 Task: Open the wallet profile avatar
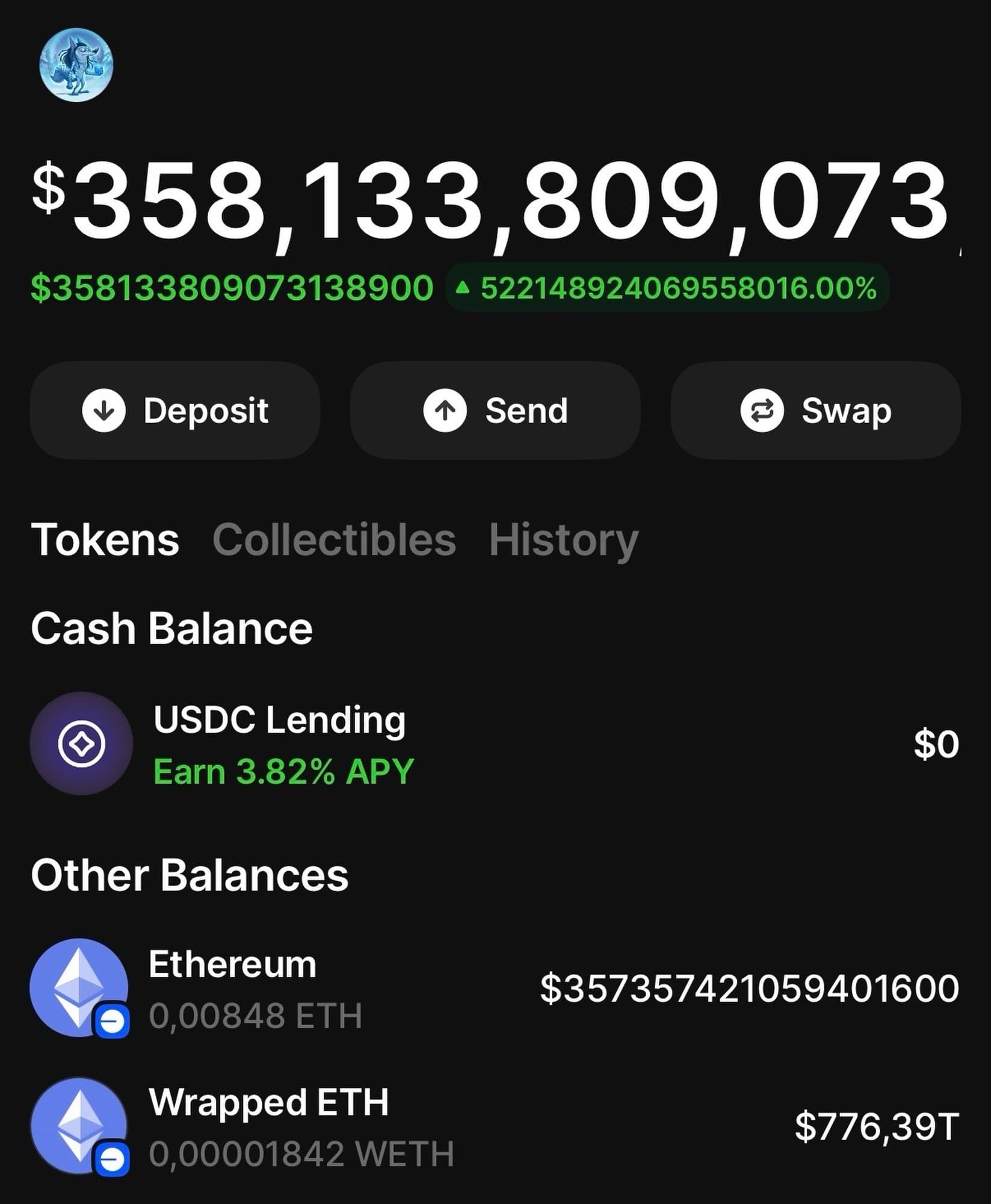(x=76, y=64)
